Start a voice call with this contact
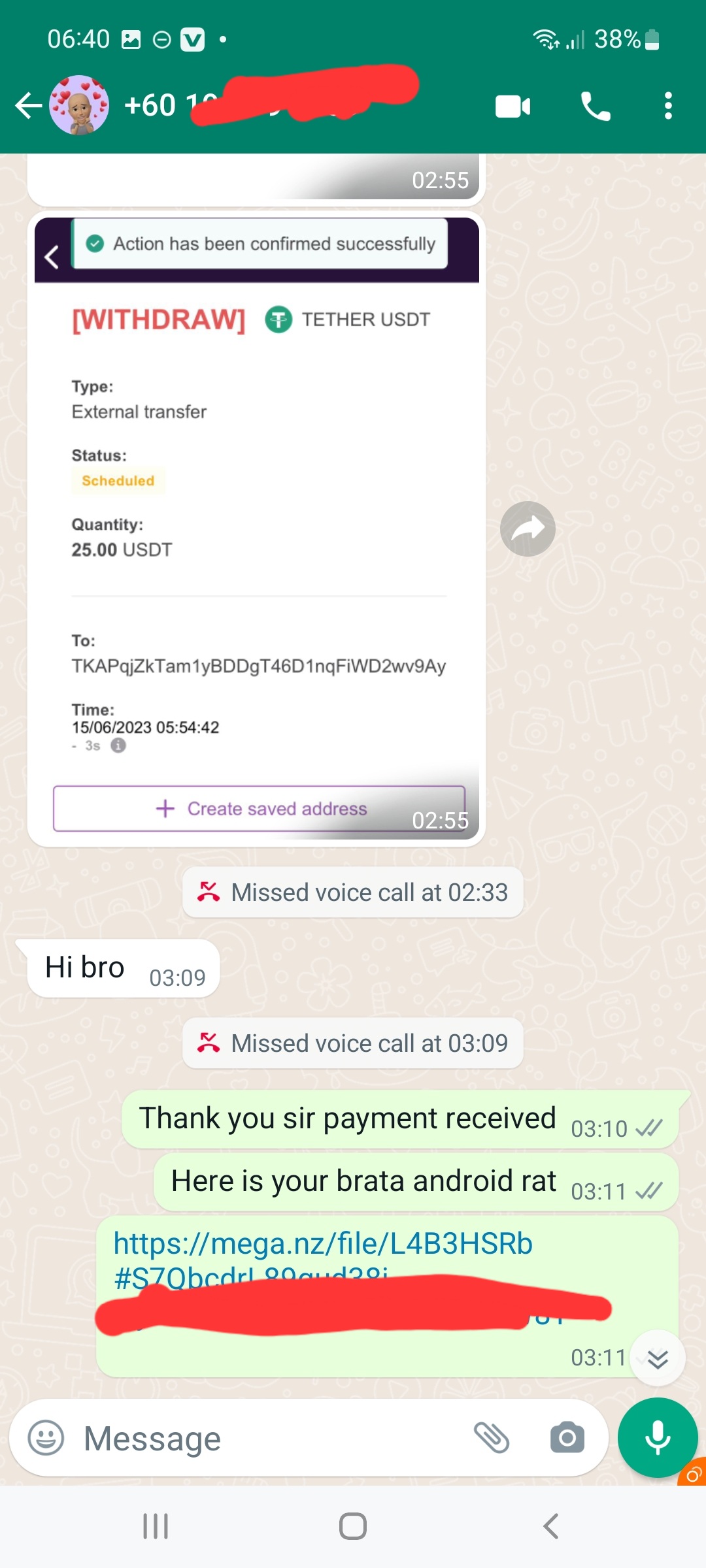706x1568 pixels. click(596, 106)
